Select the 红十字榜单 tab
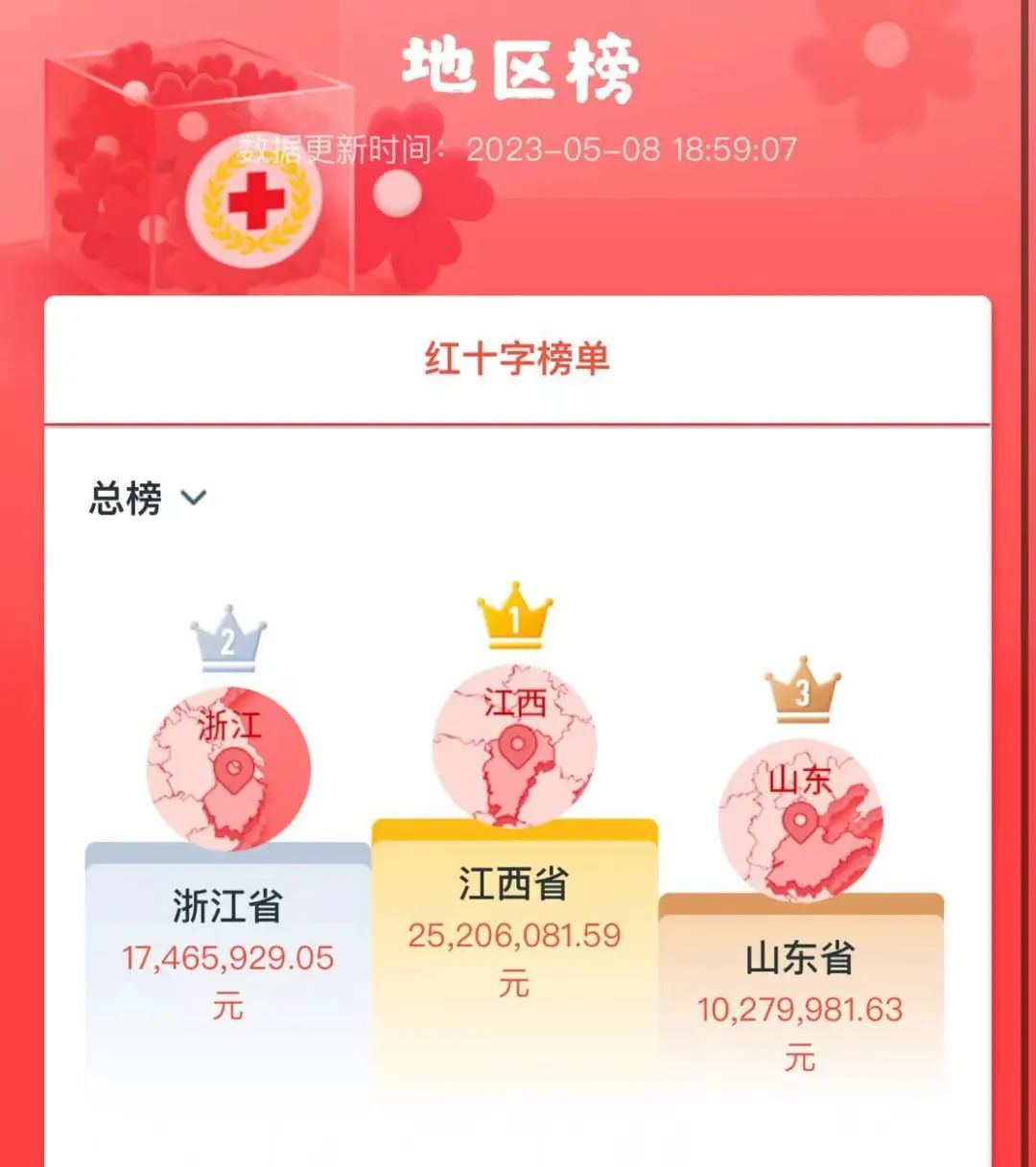Viewport: 1036px width, 1167px height. (x=517, y=360)
